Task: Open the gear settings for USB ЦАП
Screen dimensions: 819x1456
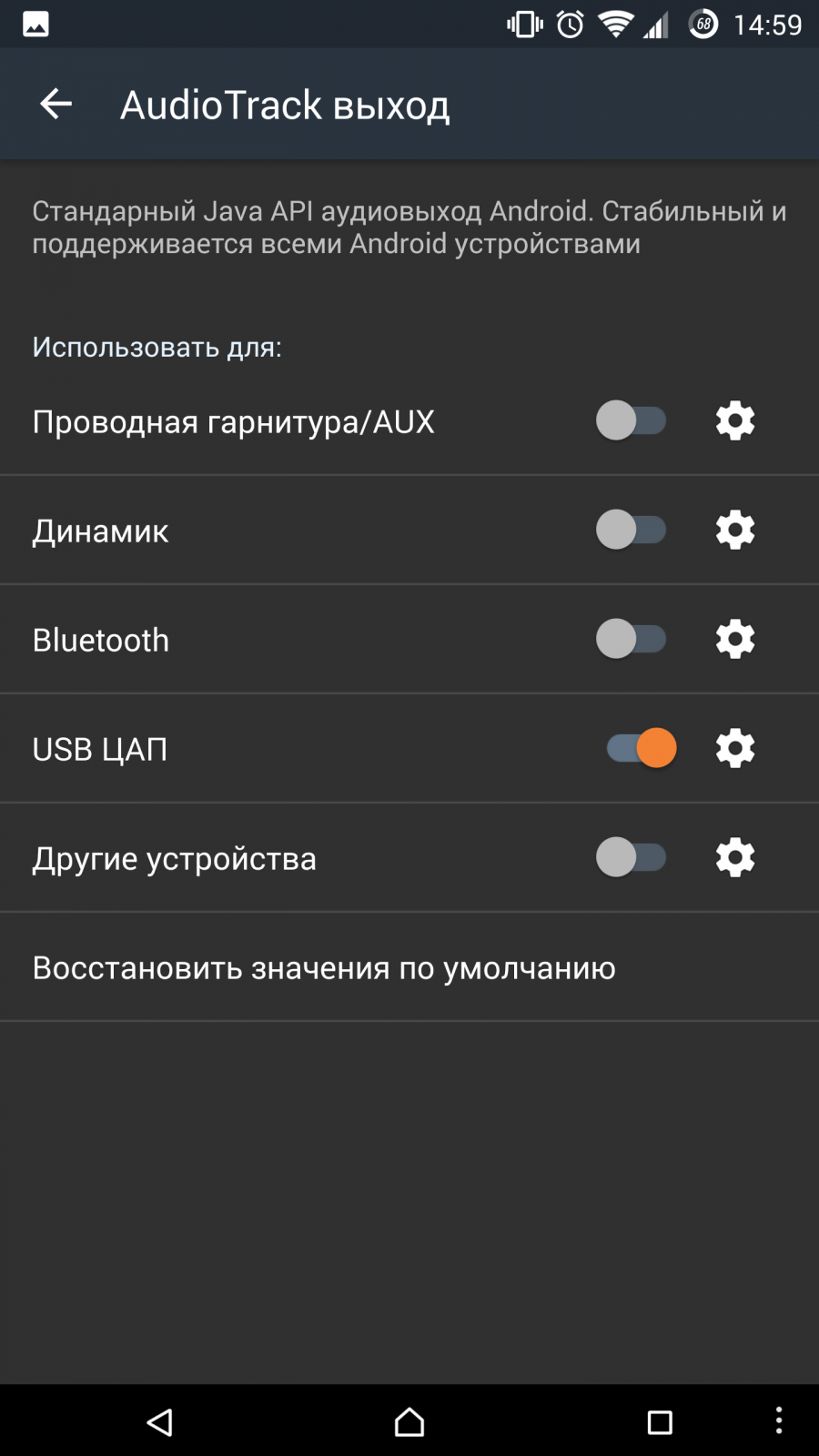Action: (735, 748)
